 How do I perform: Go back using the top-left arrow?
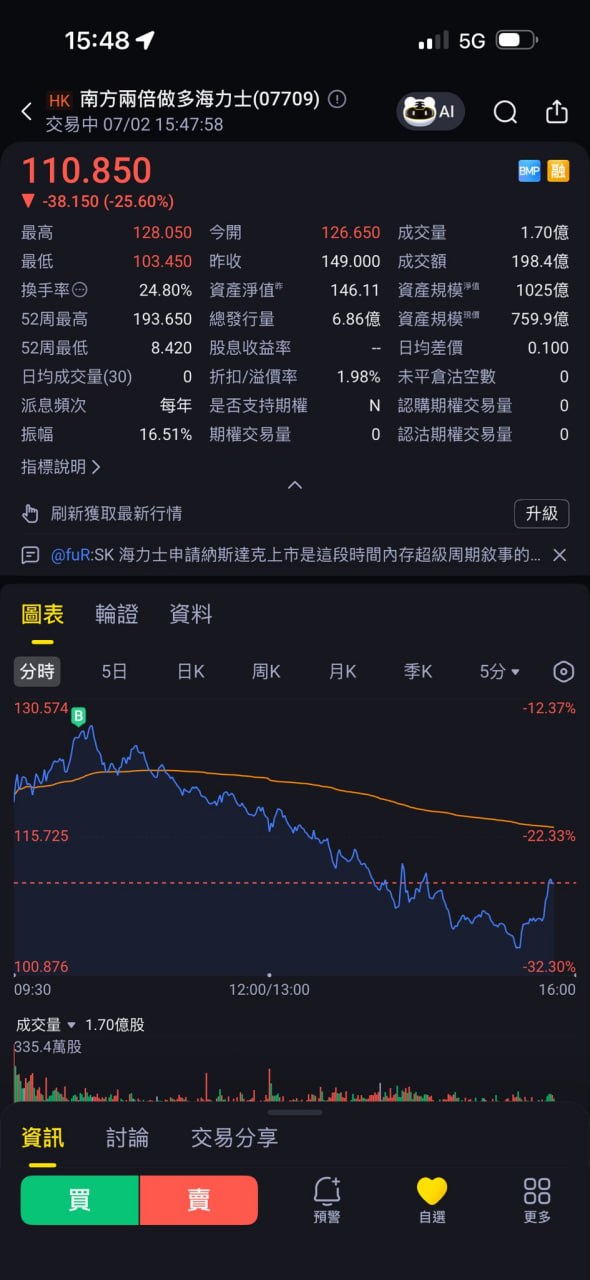(x=27, y=111)
